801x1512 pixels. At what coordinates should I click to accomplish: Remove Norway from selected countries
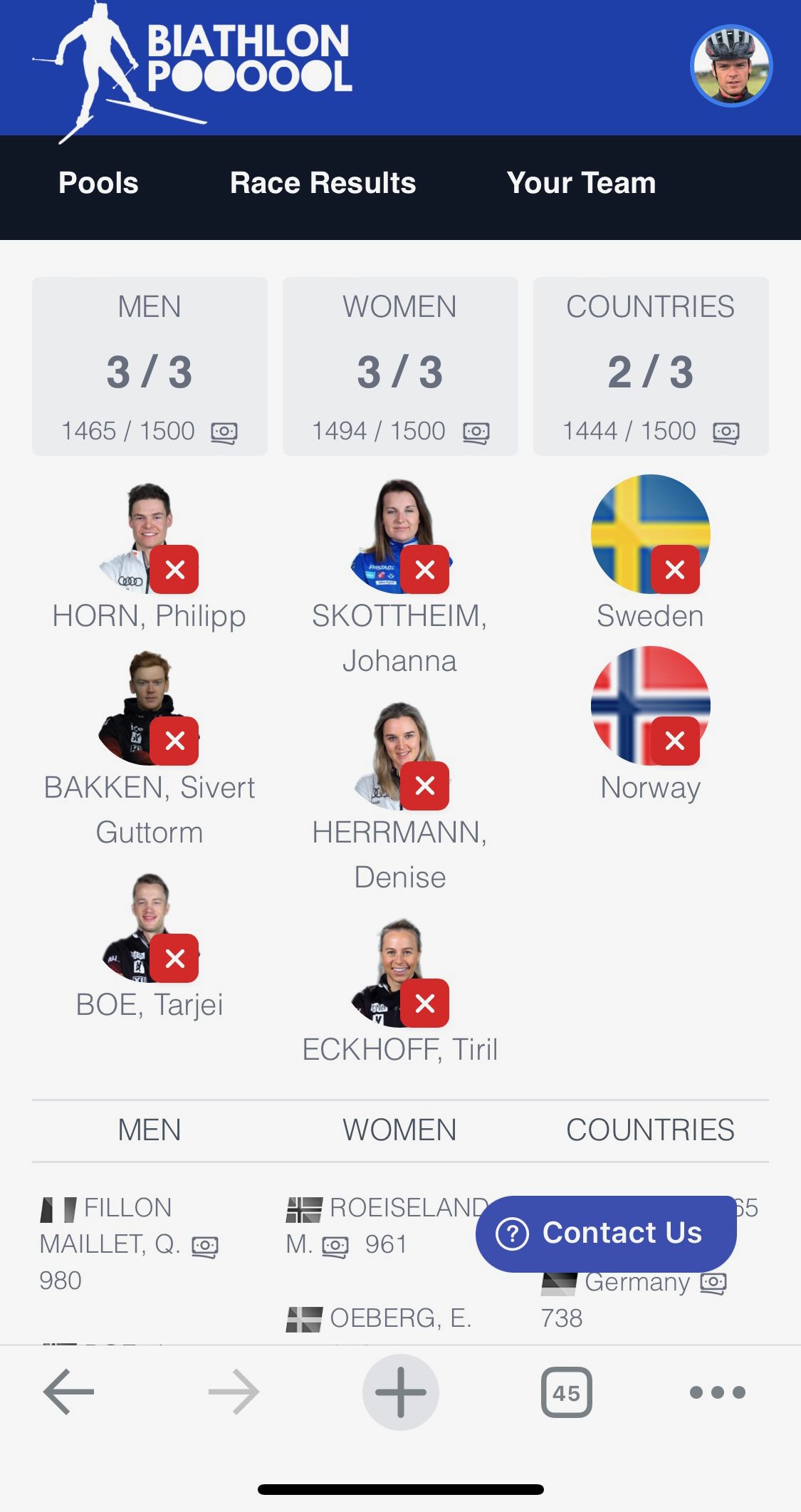coord(675,741)
